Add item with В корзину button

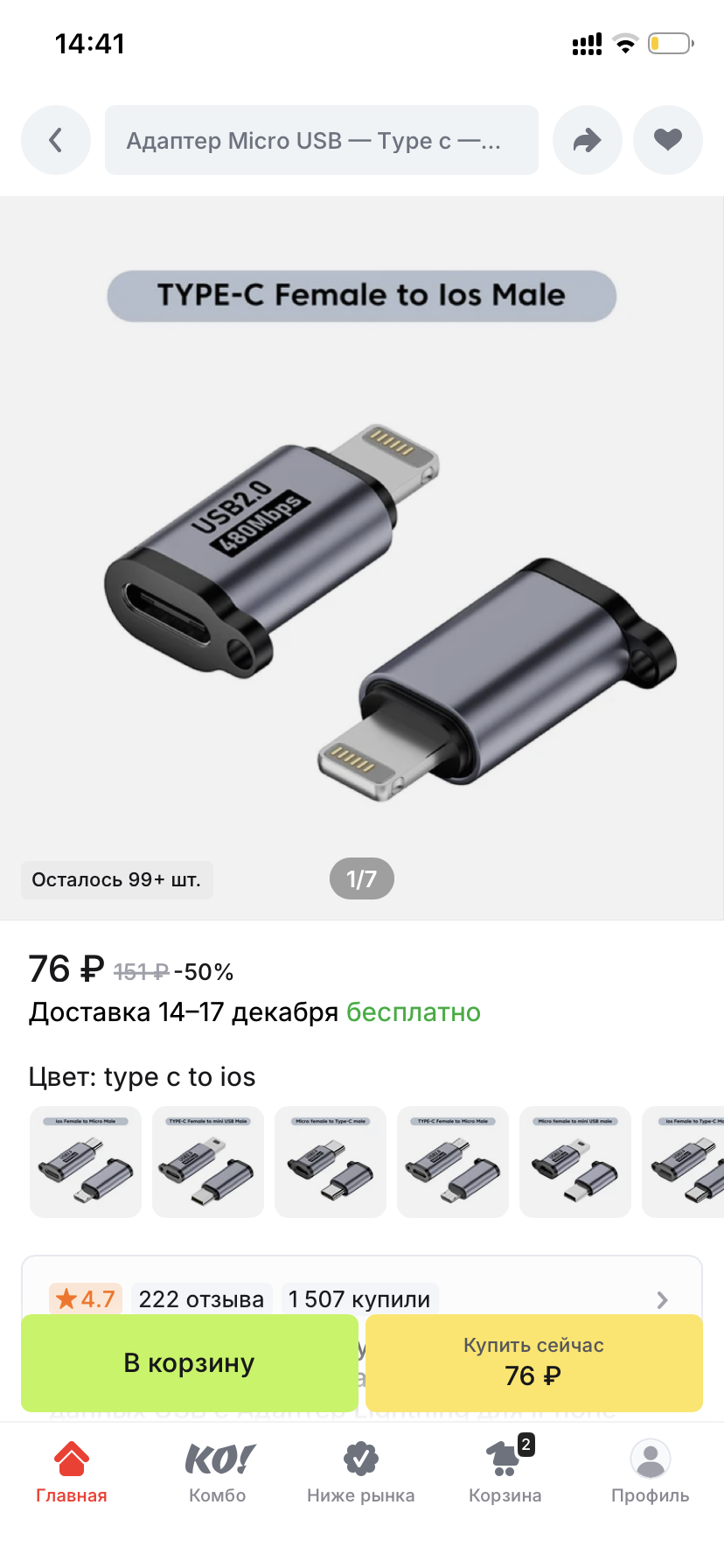coord(189,1363)
